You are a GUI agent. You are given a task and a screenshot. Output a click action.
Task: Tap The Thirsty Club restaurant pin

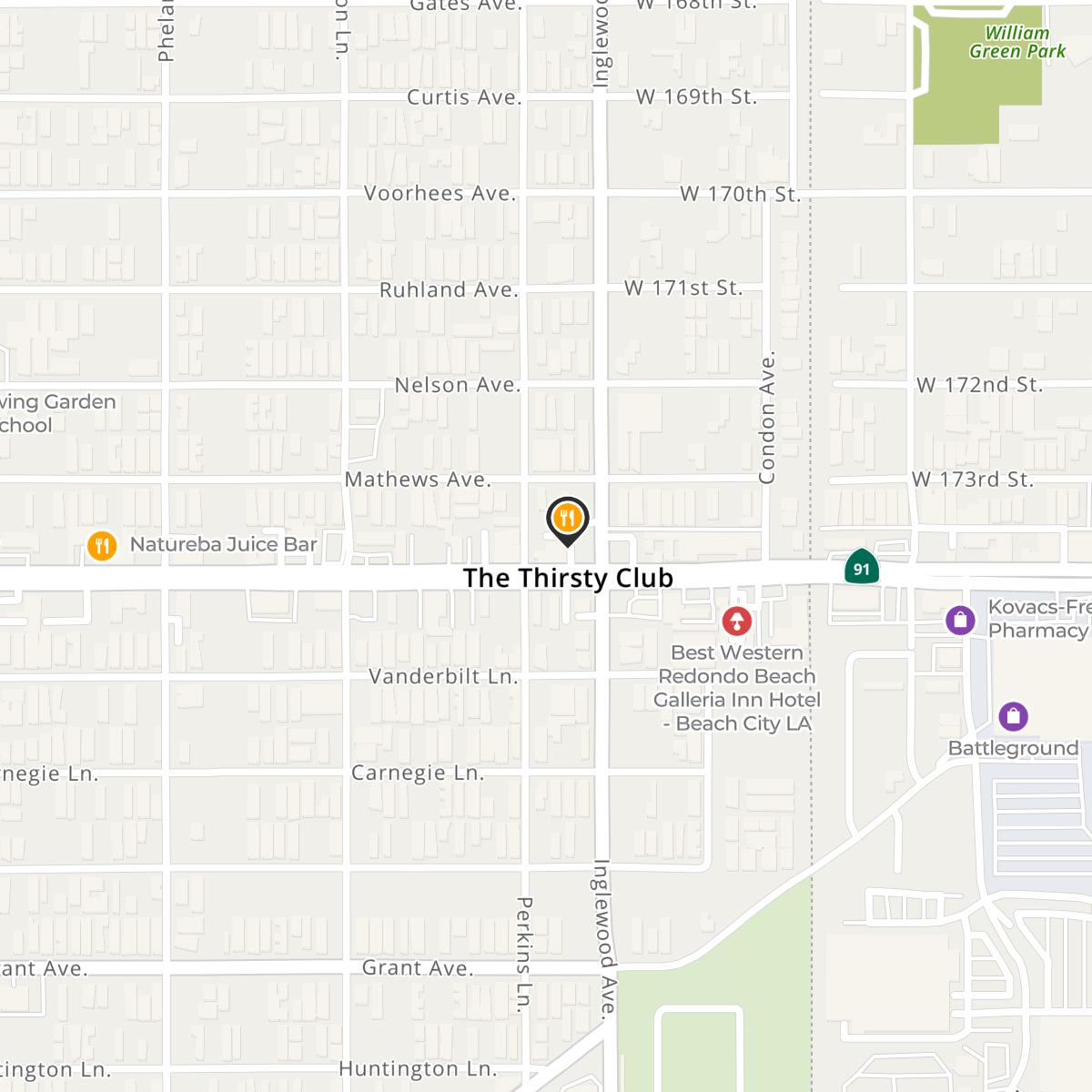click(x=567, y=520)
